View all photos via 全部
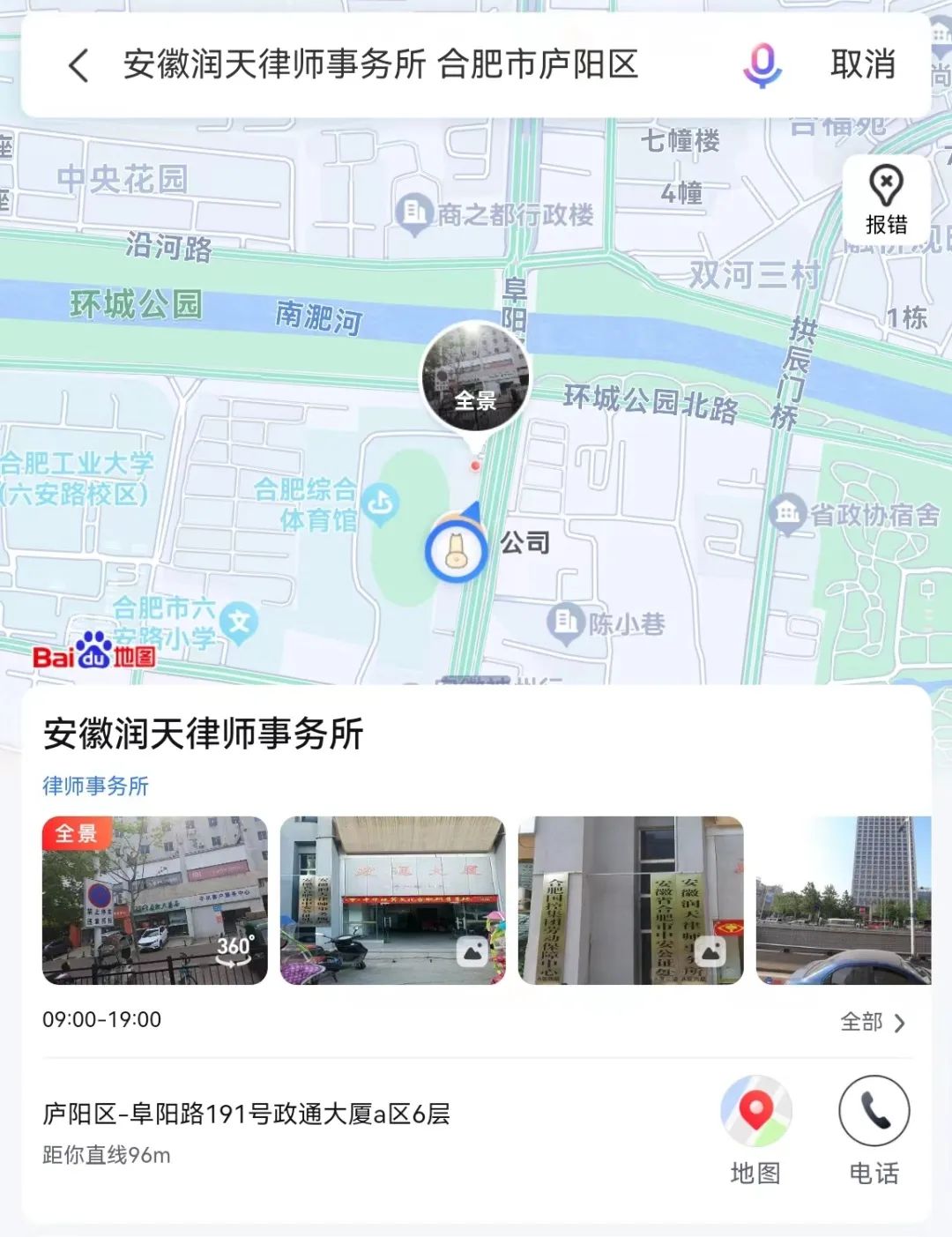The image size is (952, 1237). pyautogui.click(x=872, y=1022)
